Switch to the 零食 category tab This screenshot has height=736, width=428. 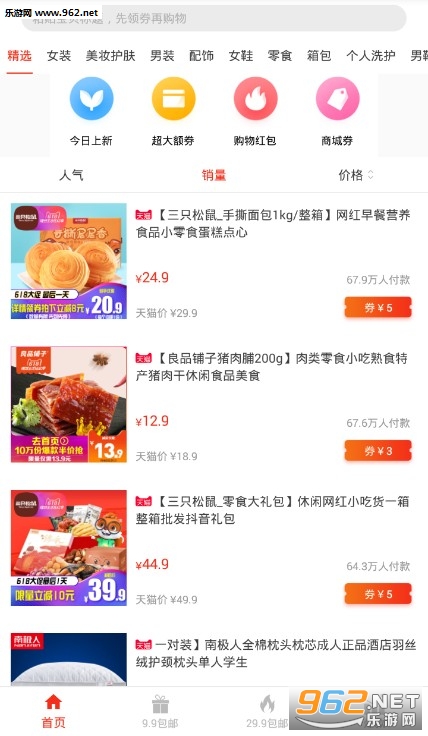click(x=280, y=56)
